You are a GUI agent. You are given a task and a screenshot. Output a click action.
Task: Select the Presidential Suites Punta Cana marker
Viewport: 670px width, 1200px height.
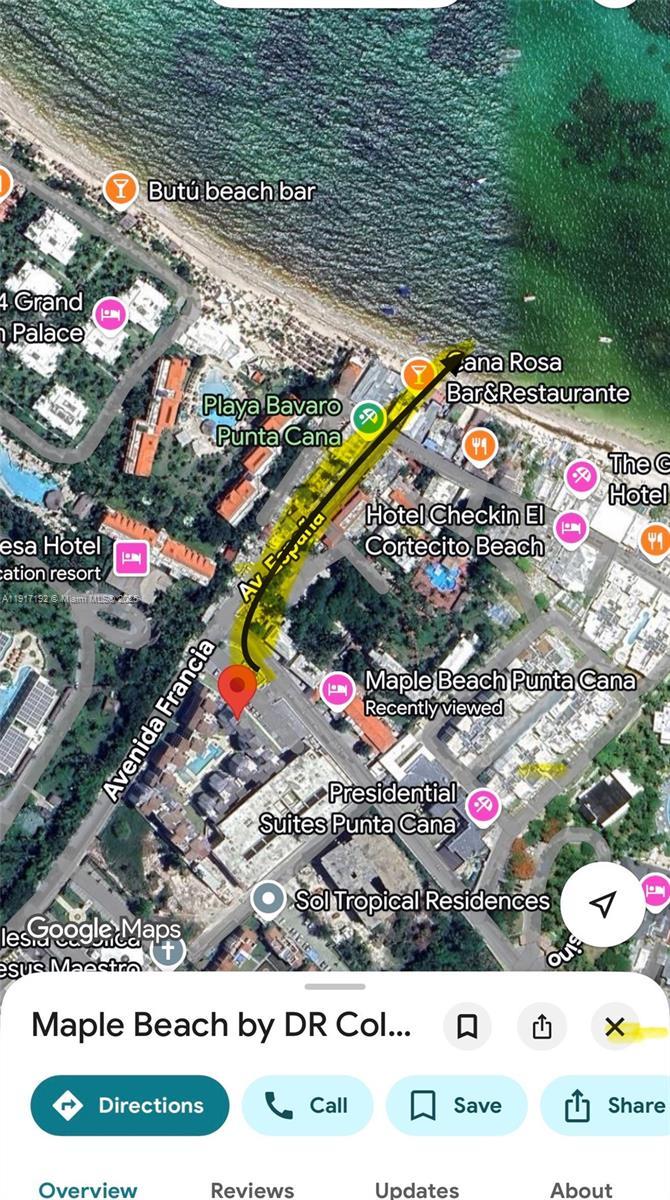tap(484, 804)
